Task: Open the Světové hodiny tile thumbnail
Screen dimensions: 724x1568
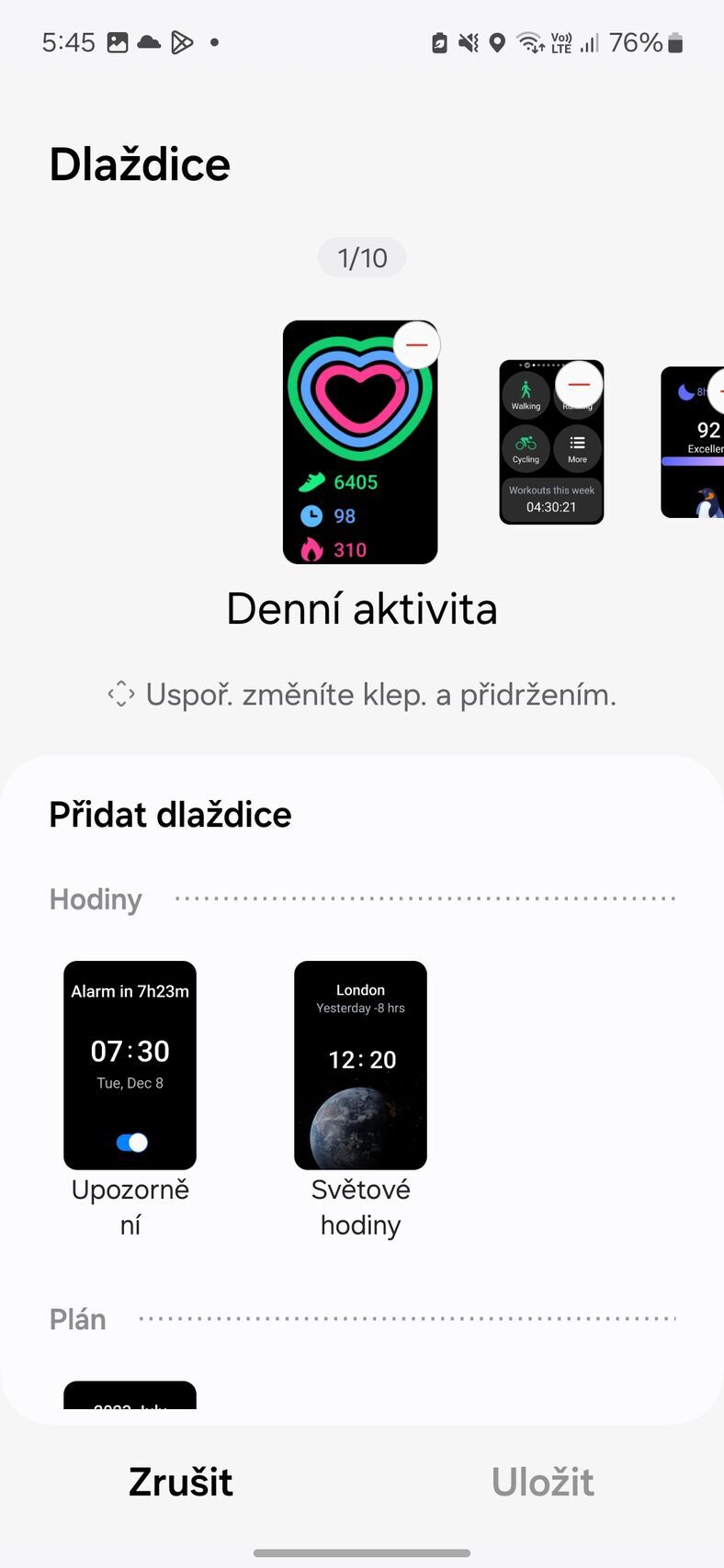Action: click(x=360, y=1065)
